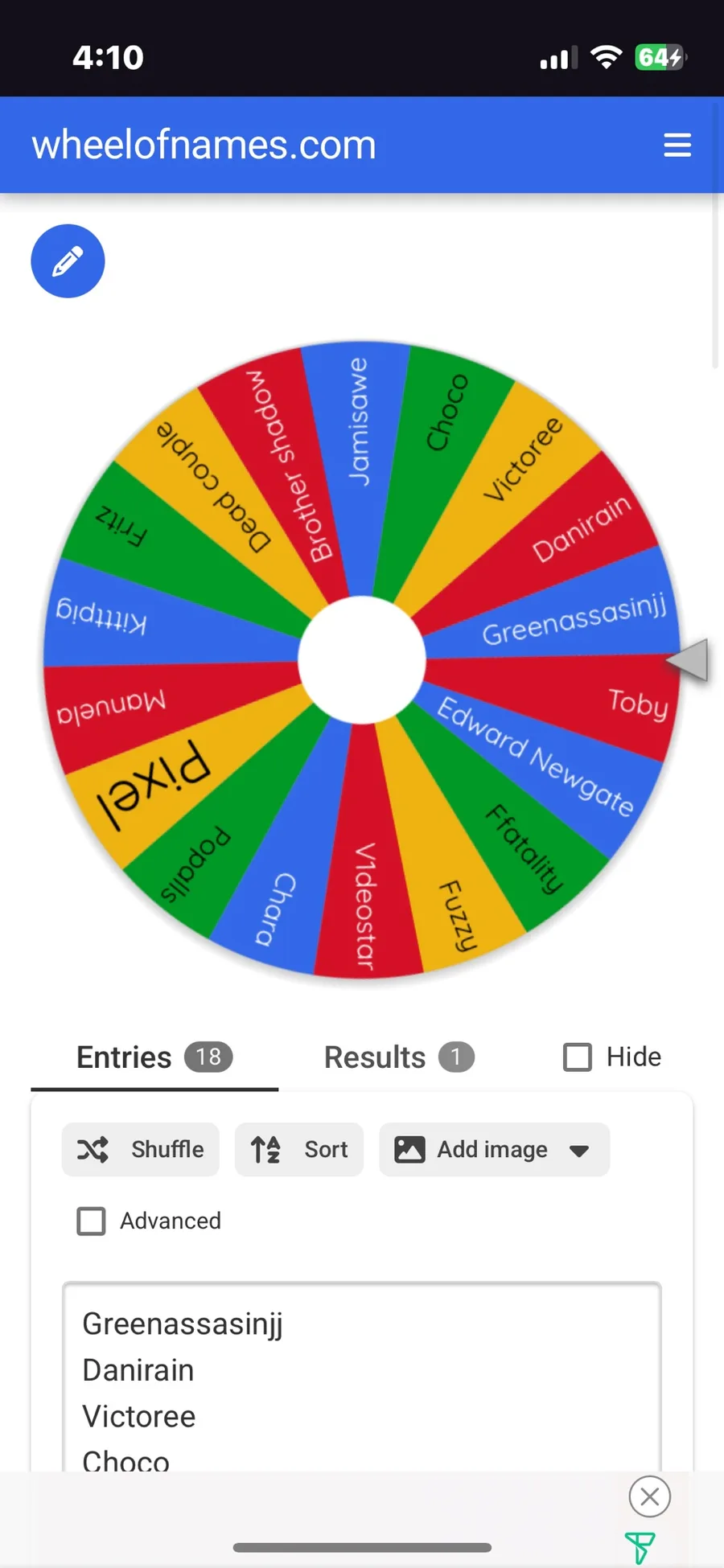Sort the entries alphabetically
The height and width of the screenshot is (1568, 724).
(299, 1149)
